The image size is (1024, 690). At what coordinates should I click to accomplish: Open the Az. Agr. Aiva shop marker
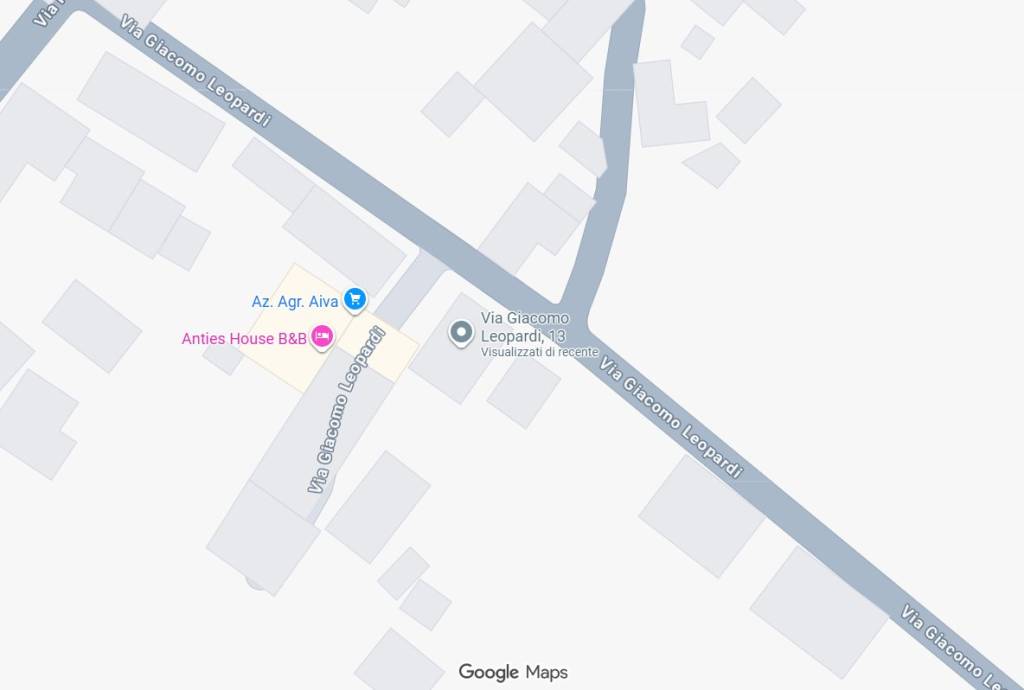354,299
